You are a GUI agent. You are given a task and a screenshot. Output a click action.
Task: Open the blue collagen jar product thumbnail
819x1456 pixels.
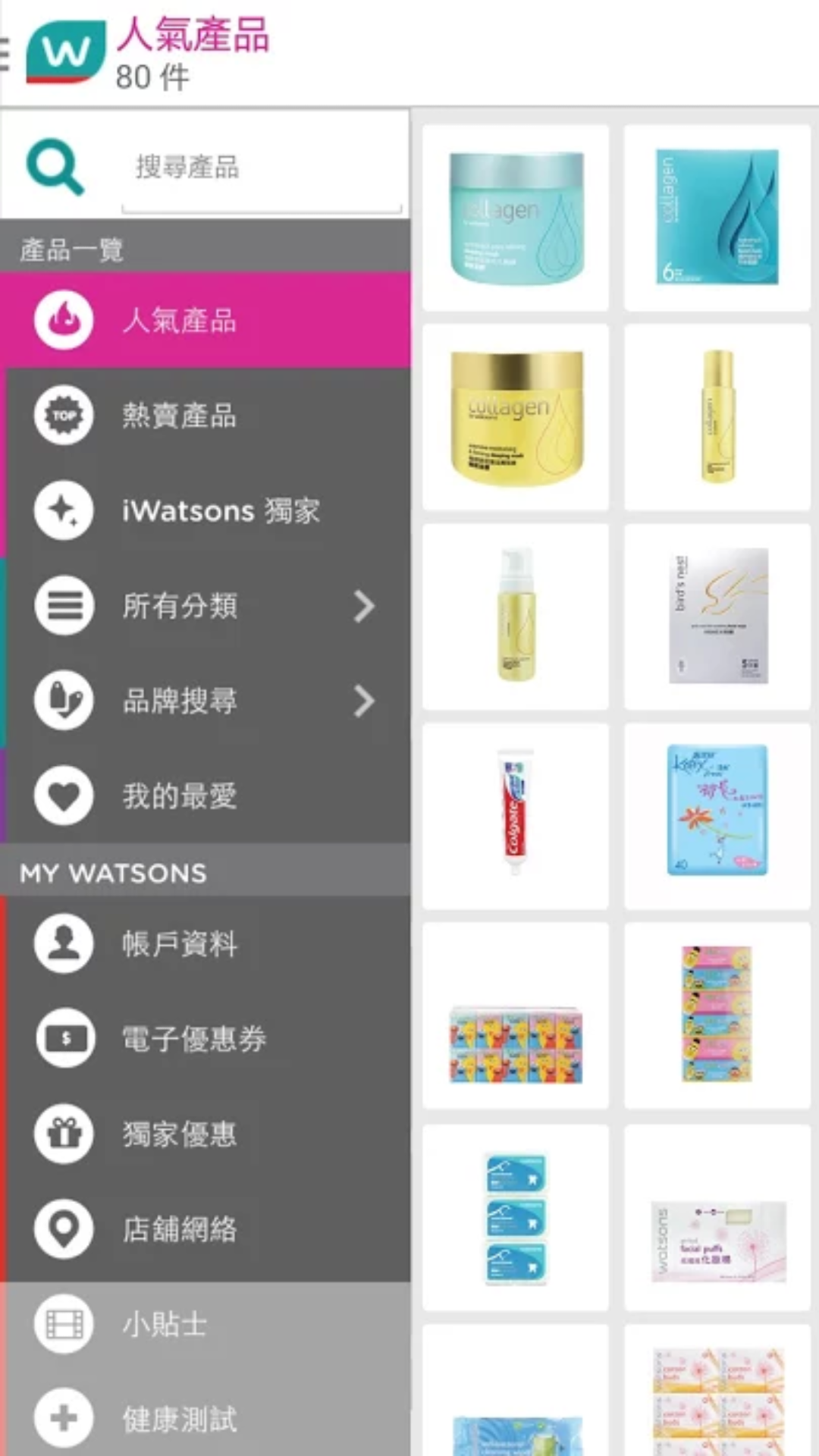(515, 217)
